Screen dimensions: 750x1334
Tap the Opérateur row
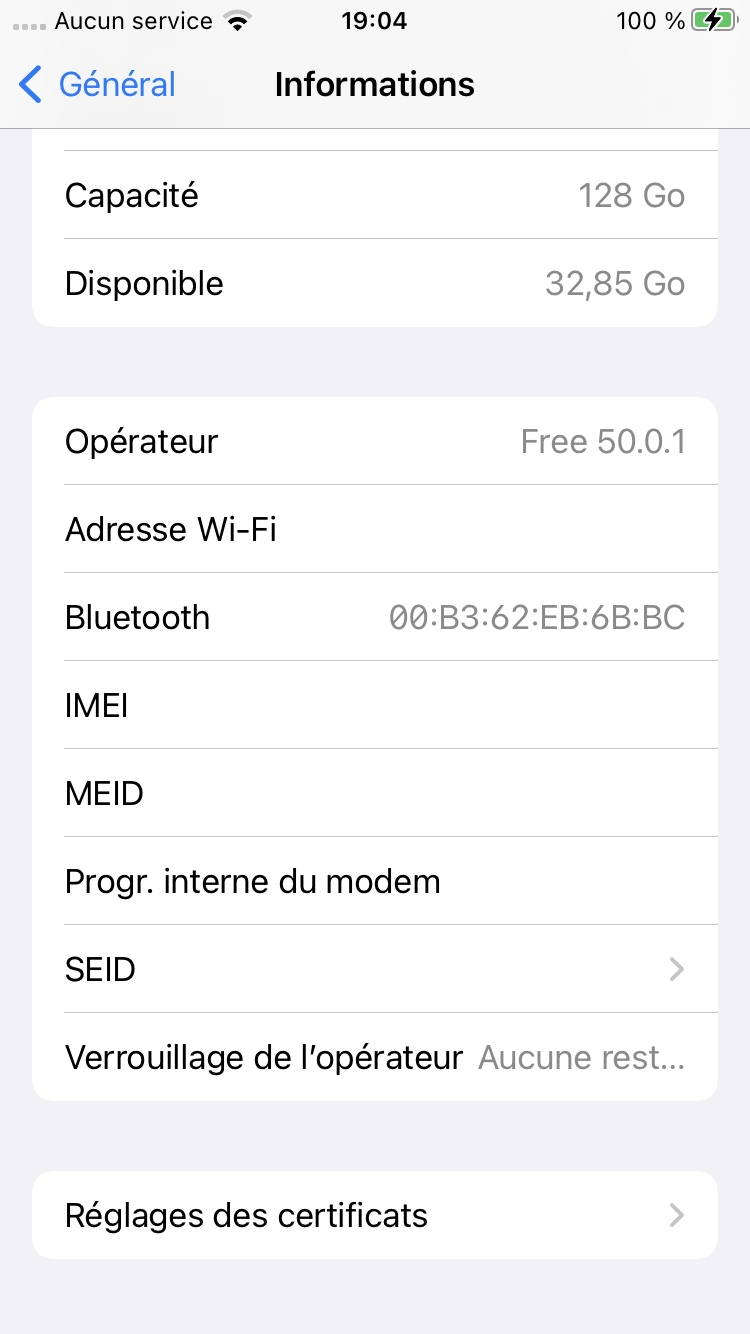(375, 441)
